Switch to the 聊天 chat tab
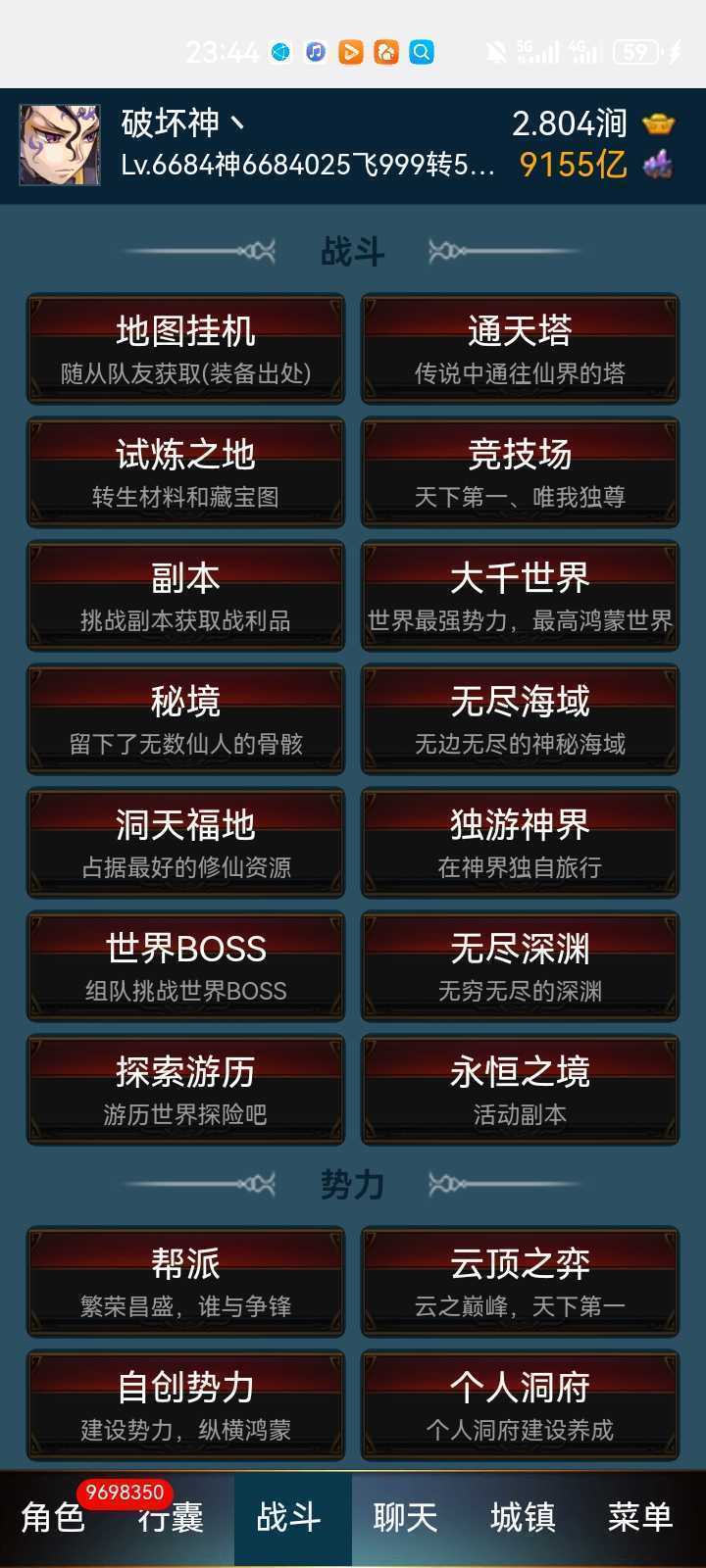This screenshot has width=706, height=1568. pyautogui.click(x=405, y=1518)
